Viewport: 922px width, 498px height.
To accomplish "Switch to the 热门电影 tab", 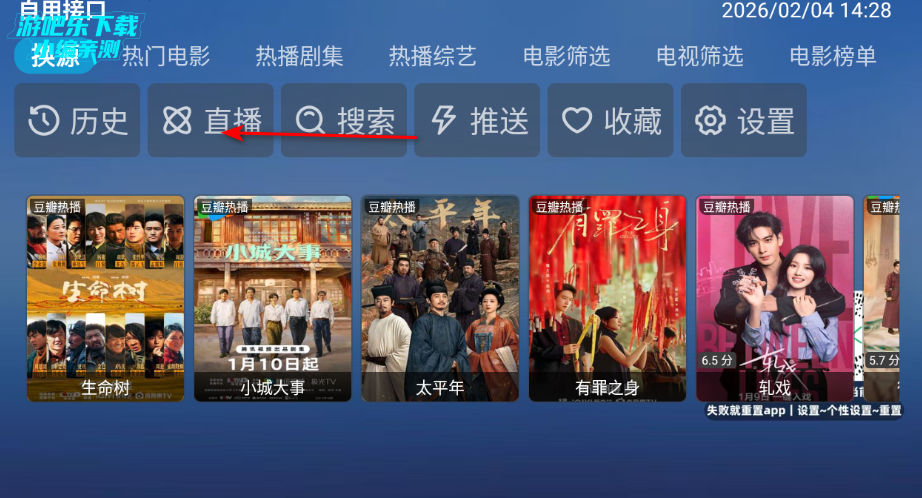I will click(x=166, y=56).
